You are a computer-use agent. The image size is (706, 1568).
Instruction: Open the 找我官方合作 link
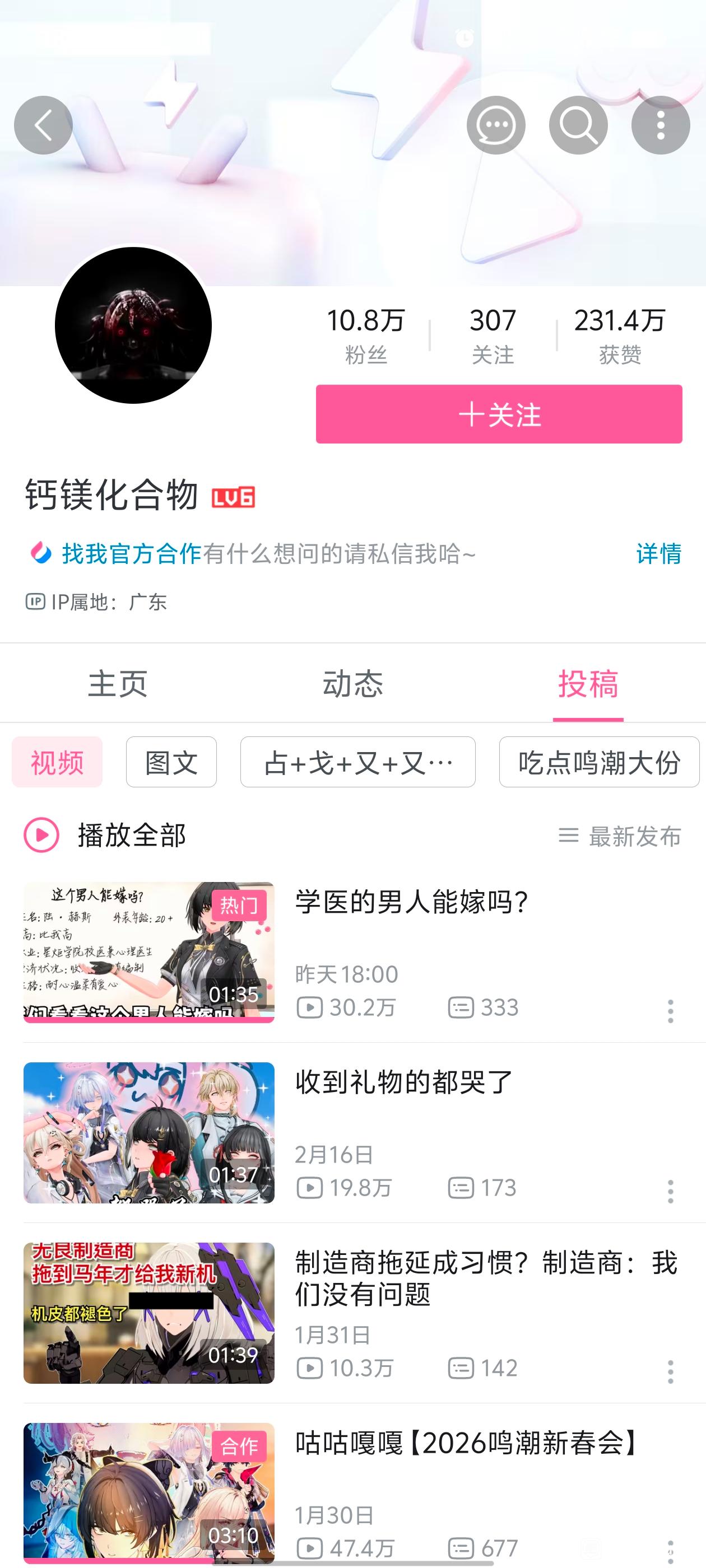pyautogui.click(x=131, y=554)
